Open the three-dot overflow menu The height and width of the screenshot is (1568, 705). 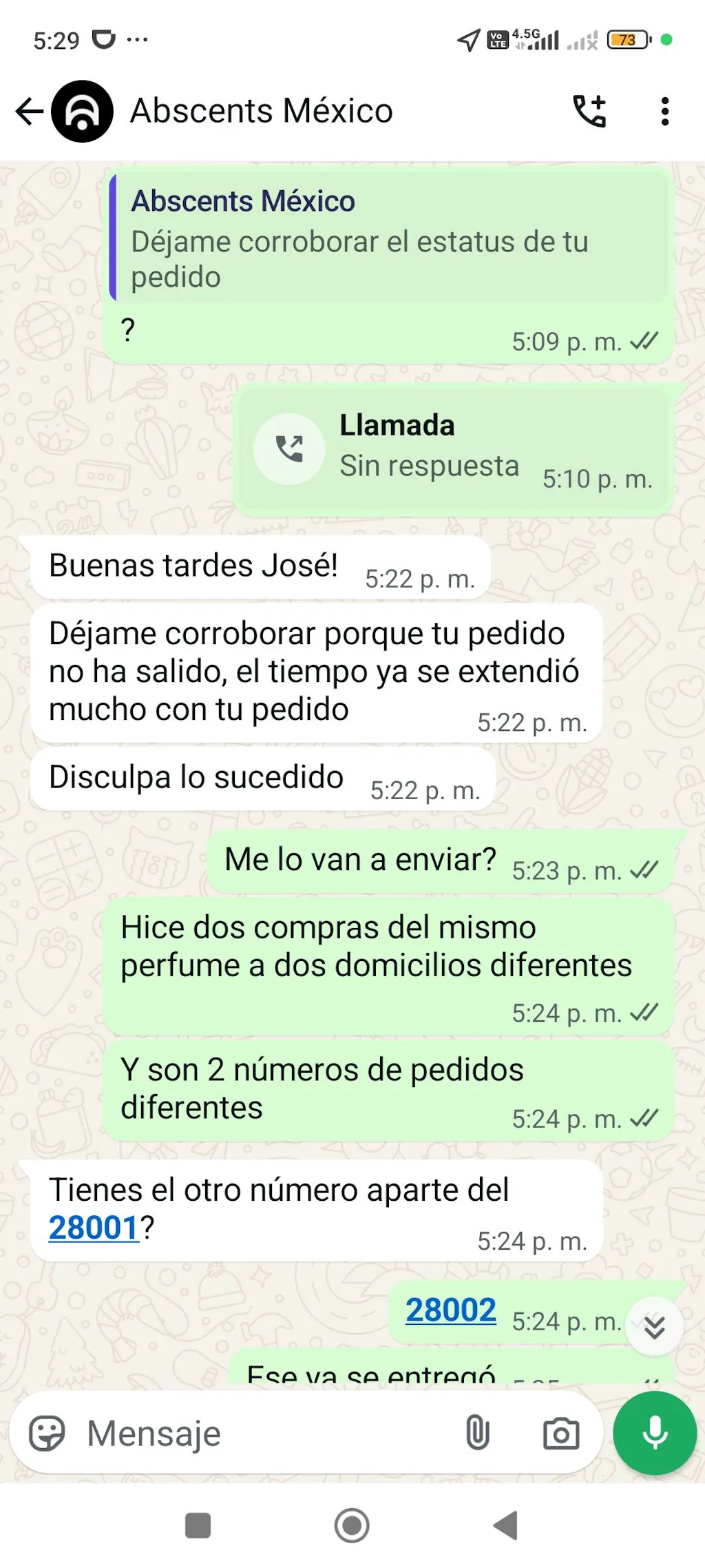coord(664,112)
